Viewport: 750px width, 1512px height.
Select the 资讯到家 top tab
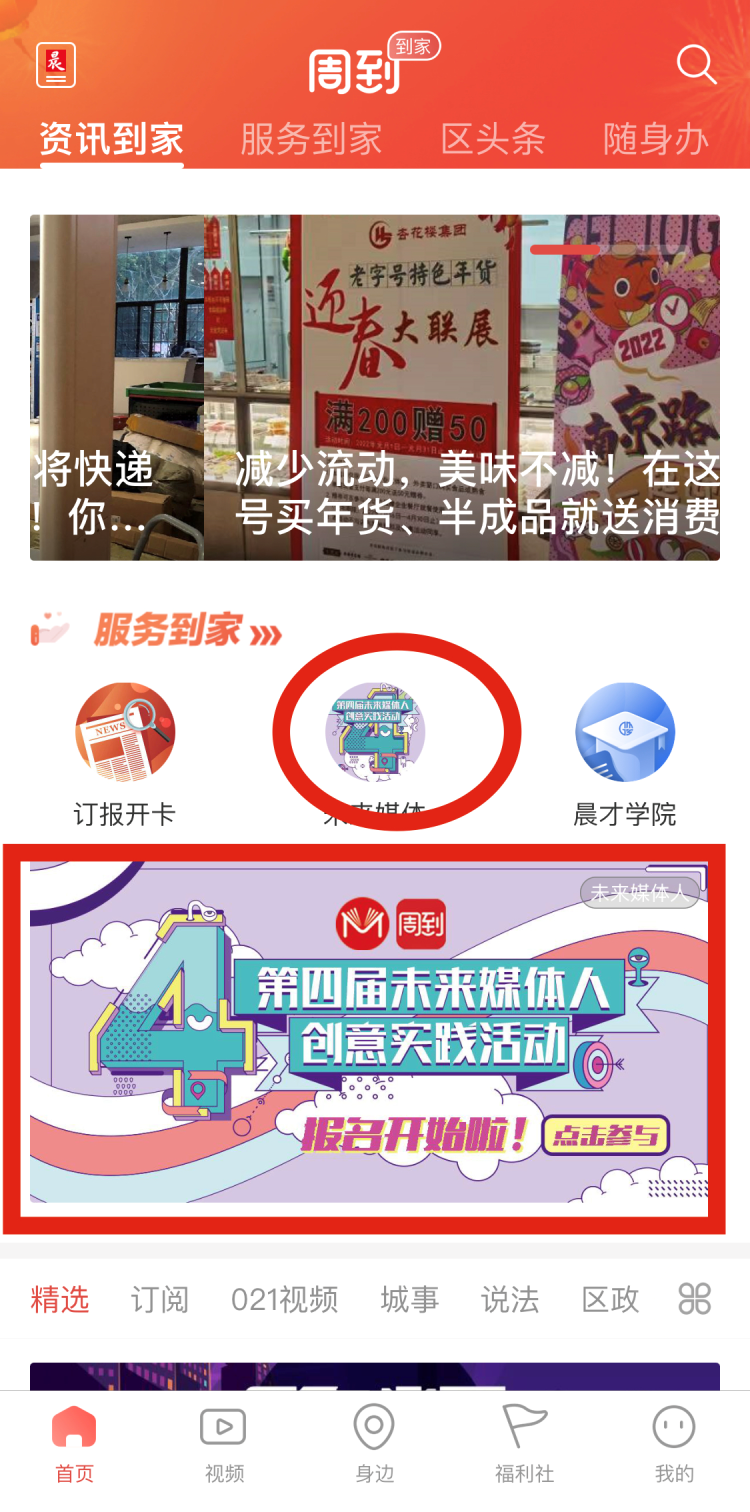tap(111, 139)
